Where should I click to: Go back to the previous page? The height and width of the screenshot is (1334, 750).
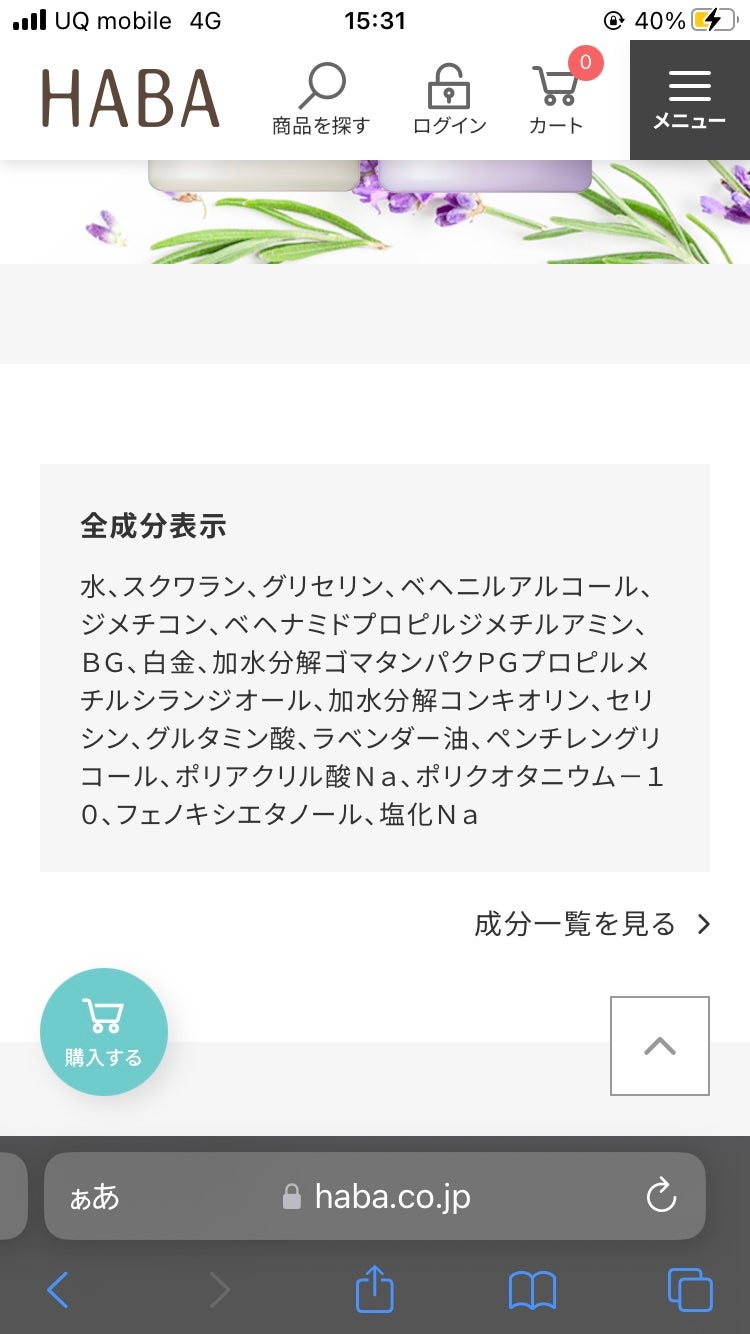click(x=58, y=1291)
